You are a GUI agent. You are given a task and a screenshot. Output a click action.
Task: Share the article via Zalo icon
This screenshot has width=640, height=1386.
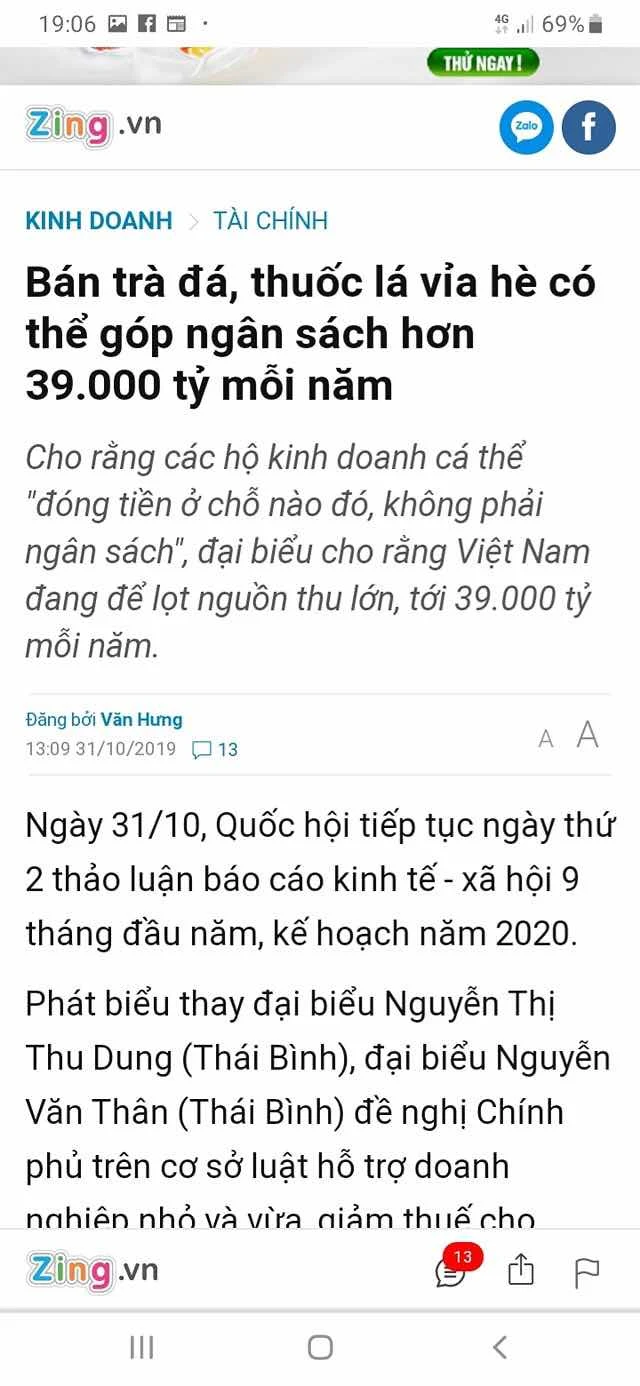(x=526, y=127)
